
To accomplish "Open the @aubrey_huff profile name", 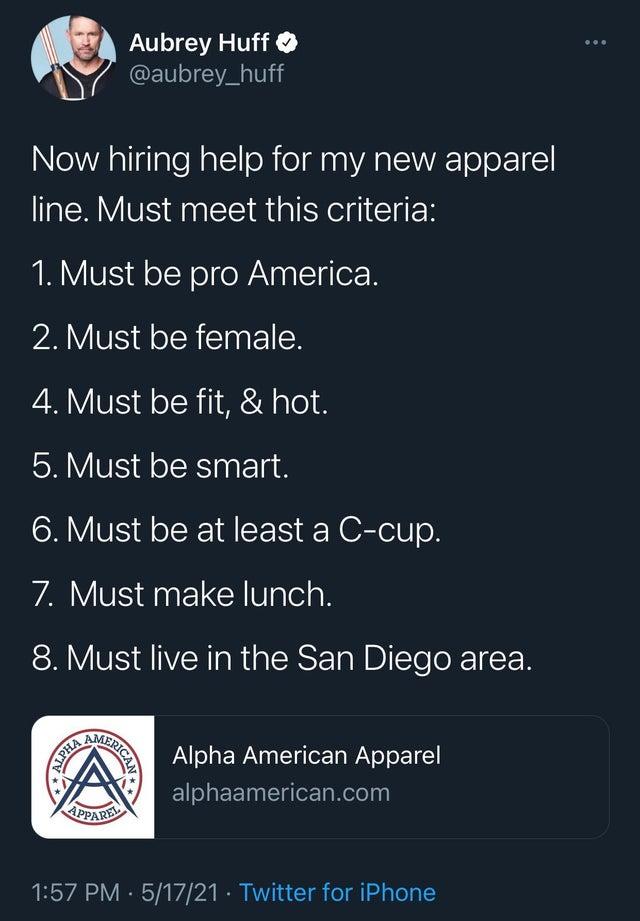I will (x=206, y=74).
